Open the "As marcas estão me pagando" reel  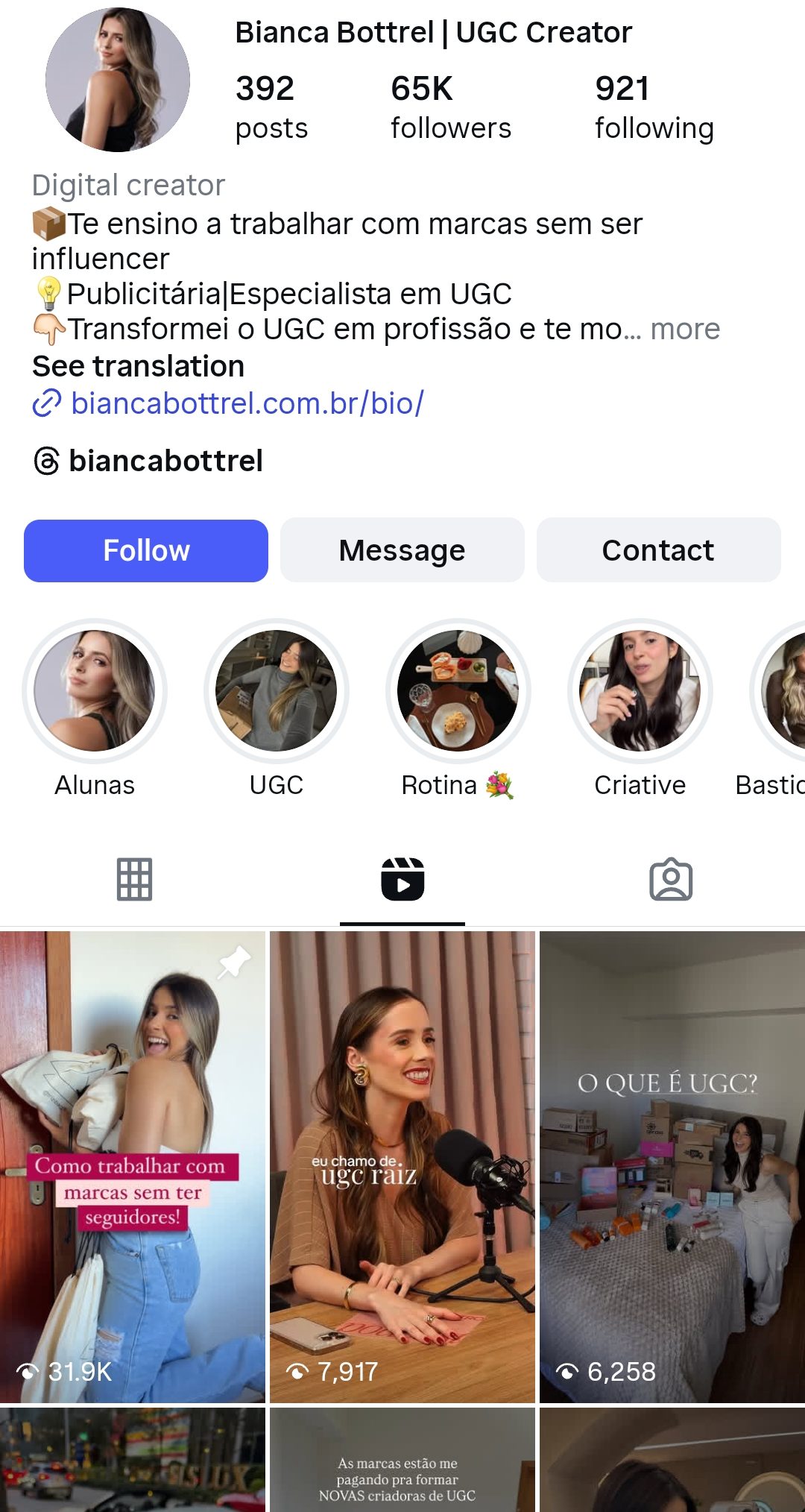[x=402, y=1461]
